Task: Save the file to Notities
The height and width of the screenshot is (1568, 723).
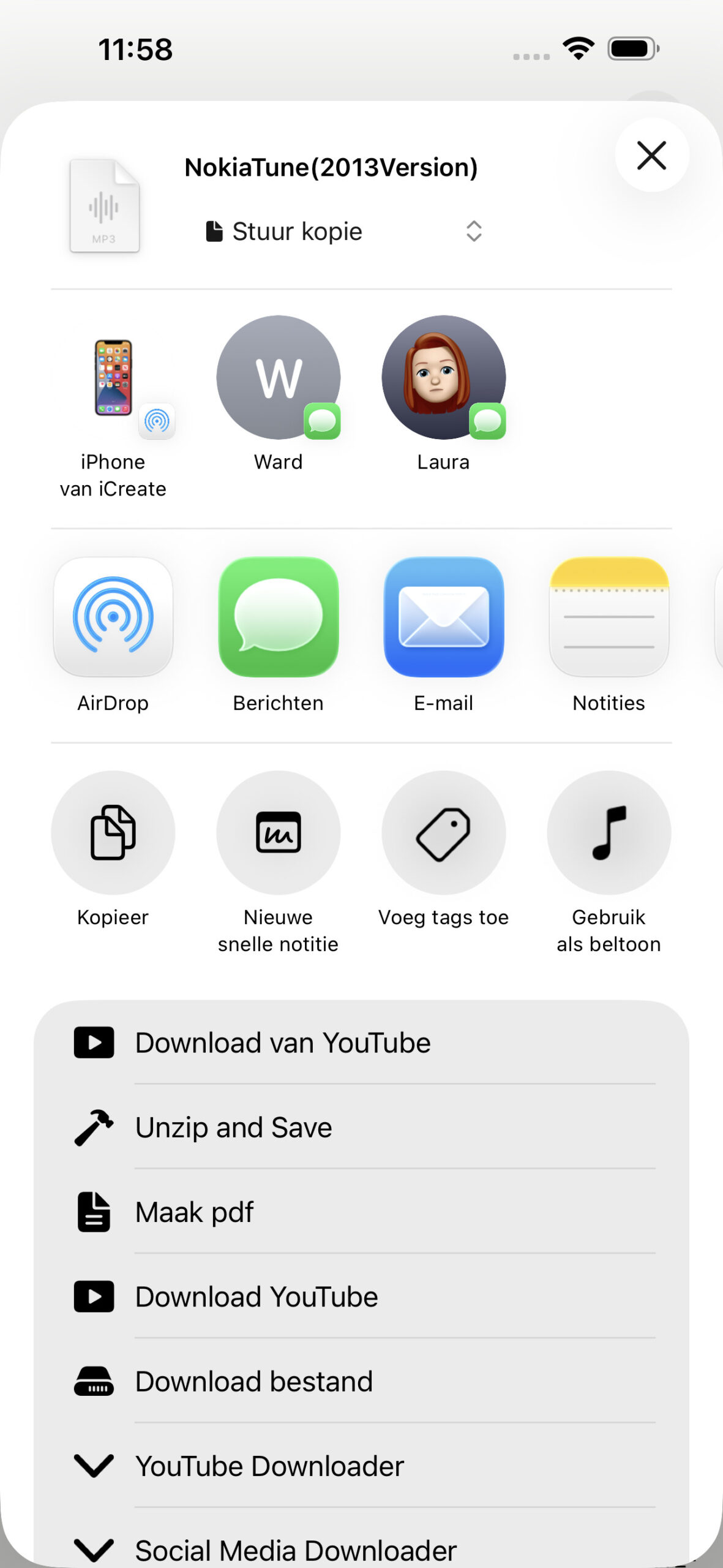Action: click(x=609, y=617)
